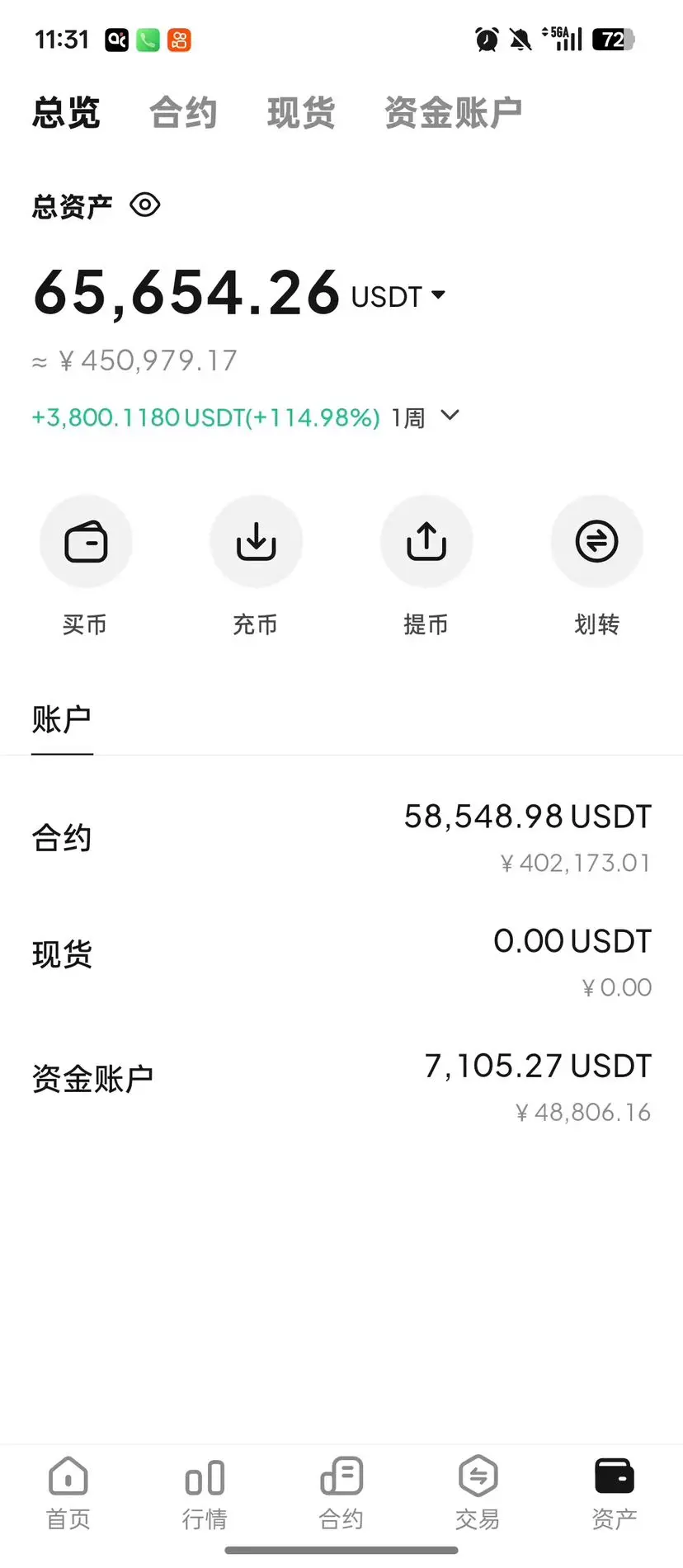Open 充币 to deposit coins
Viewport: 683px width, 1568px height.
[x=256, y=542]
